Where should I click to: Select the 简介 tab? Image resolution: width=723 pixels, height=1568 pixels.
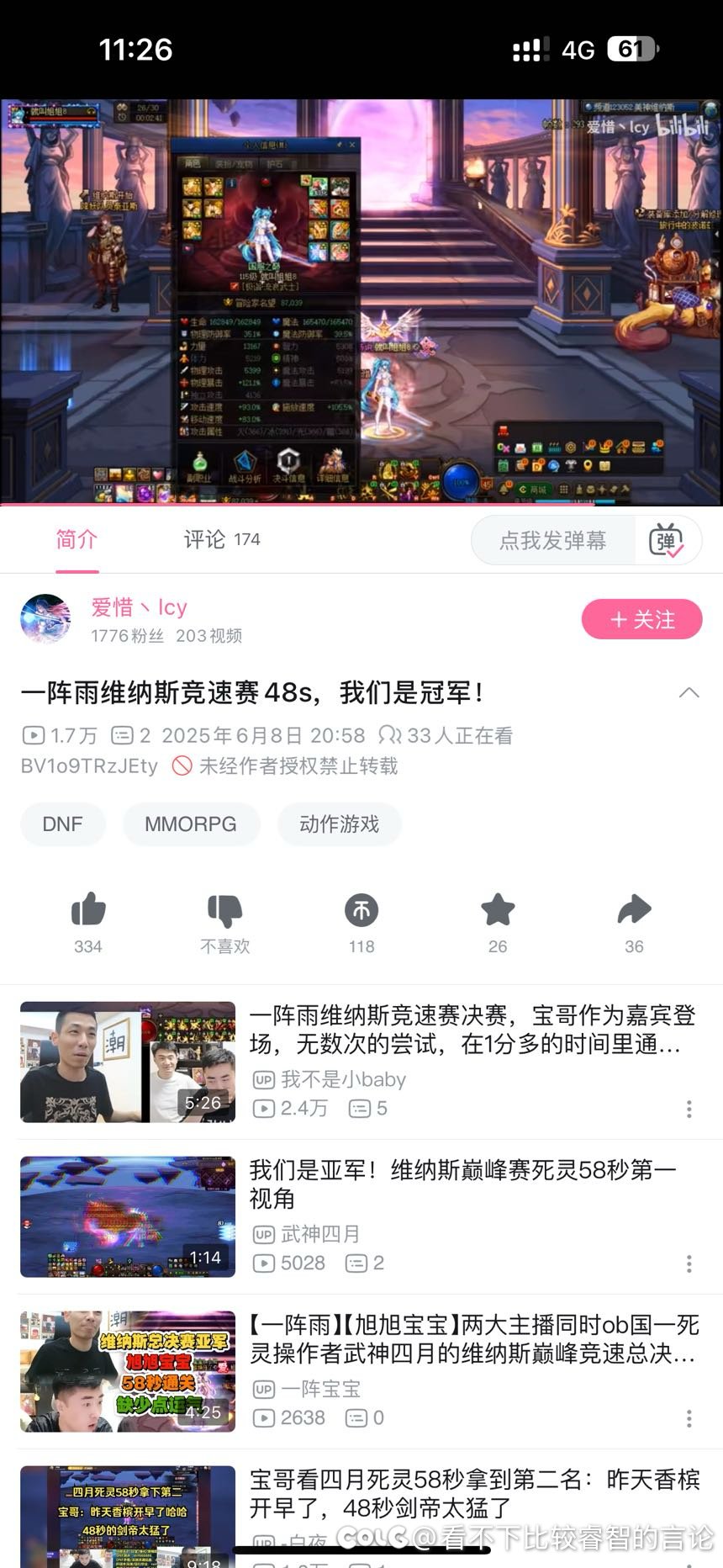tap(77, 539)
